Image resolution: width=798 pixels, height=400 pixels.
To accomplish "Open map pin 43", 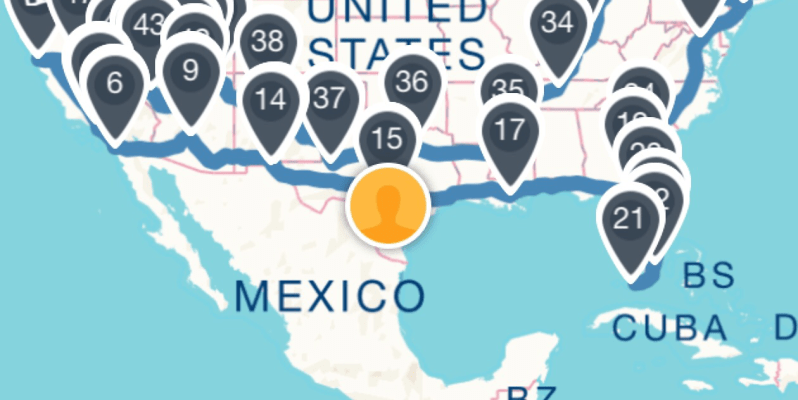I will pyautogui.click(x=146, y=27).
